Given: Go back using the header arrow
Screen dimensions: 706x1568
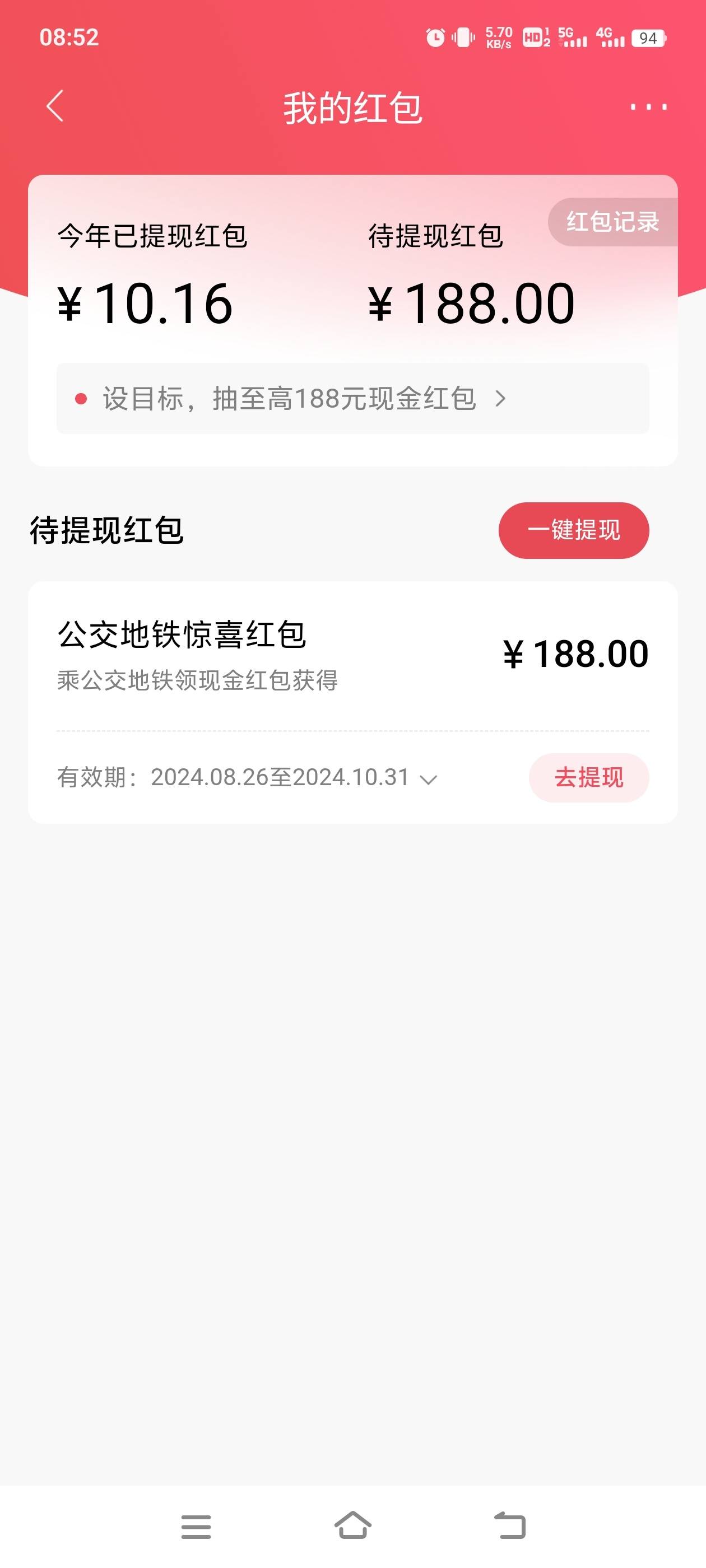Looking at the screenshot, I should point(55,106).
